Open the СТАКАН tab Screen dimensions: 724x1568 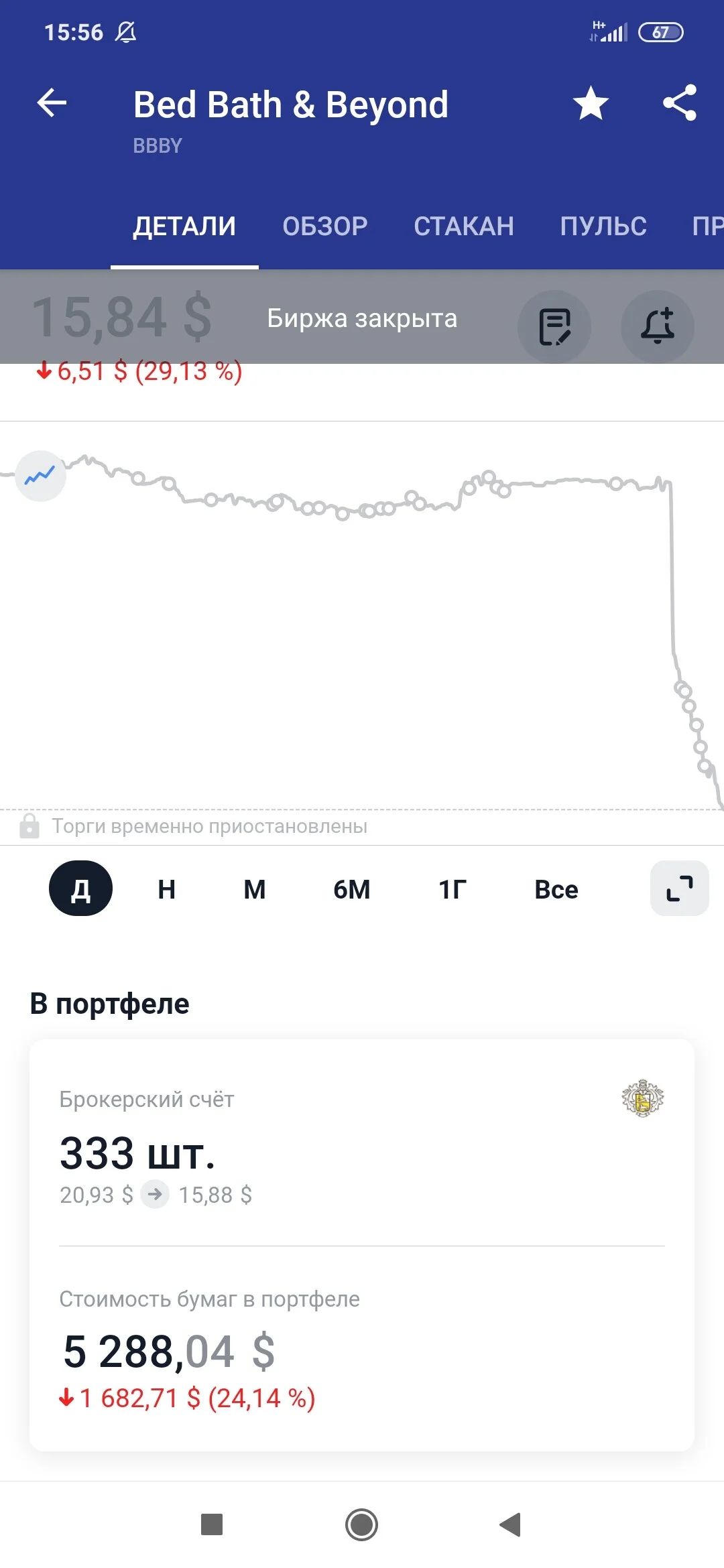[x=464, y=226]
